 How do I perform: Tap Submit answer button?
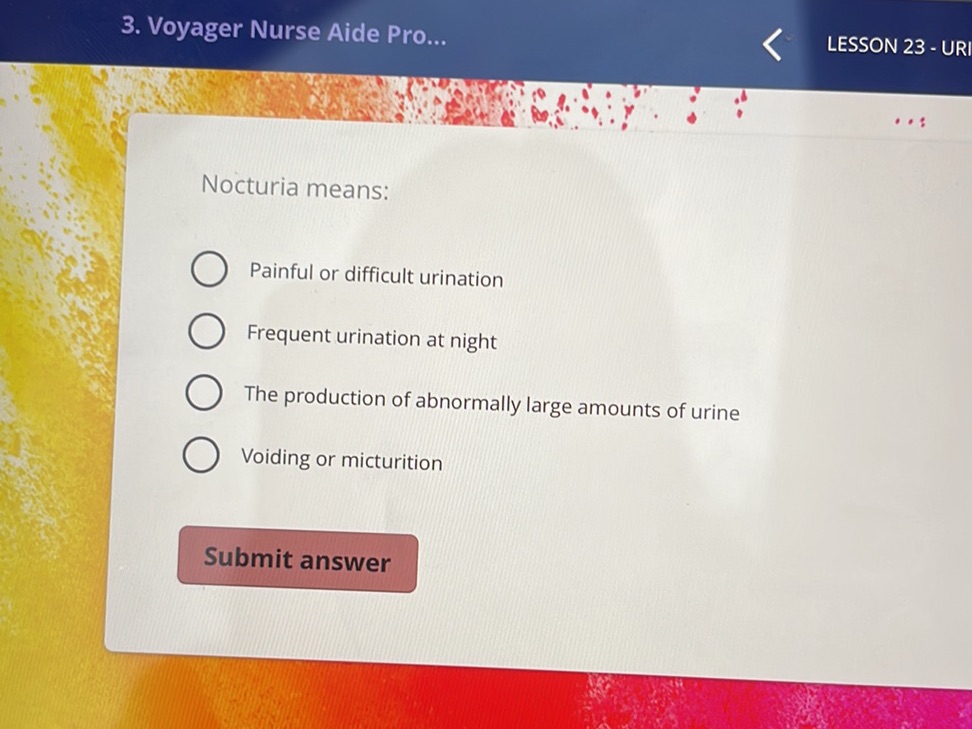coord(297,561)
